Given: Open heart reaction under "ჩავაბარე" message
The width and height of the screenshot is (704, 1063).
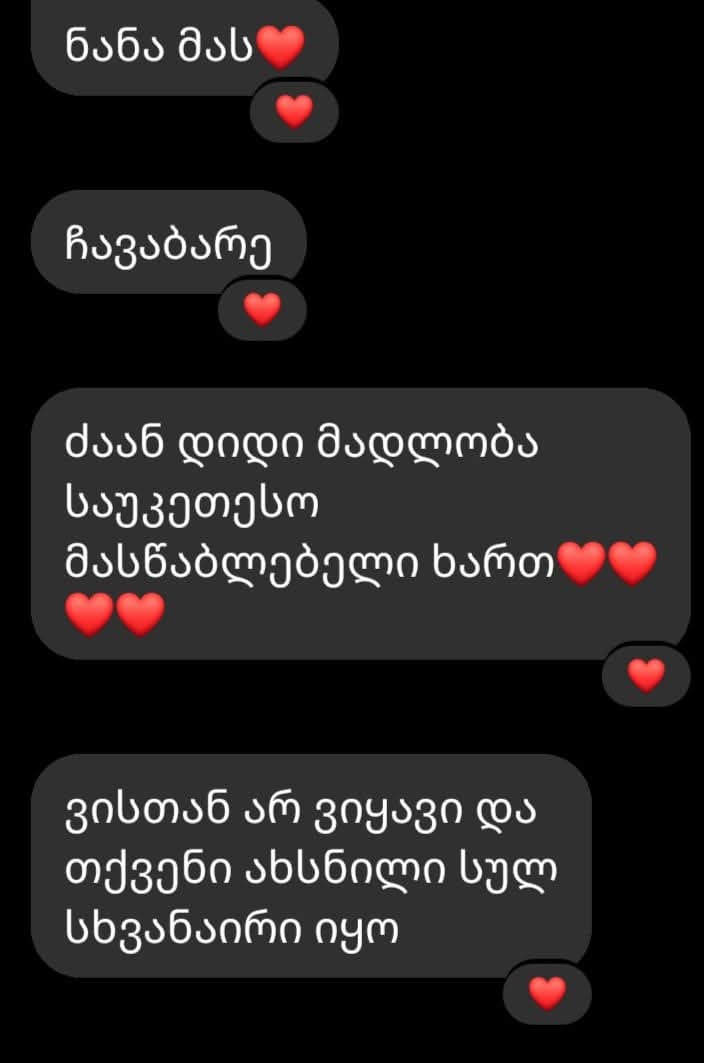Looking at the screenshot, I should point(262,311).
